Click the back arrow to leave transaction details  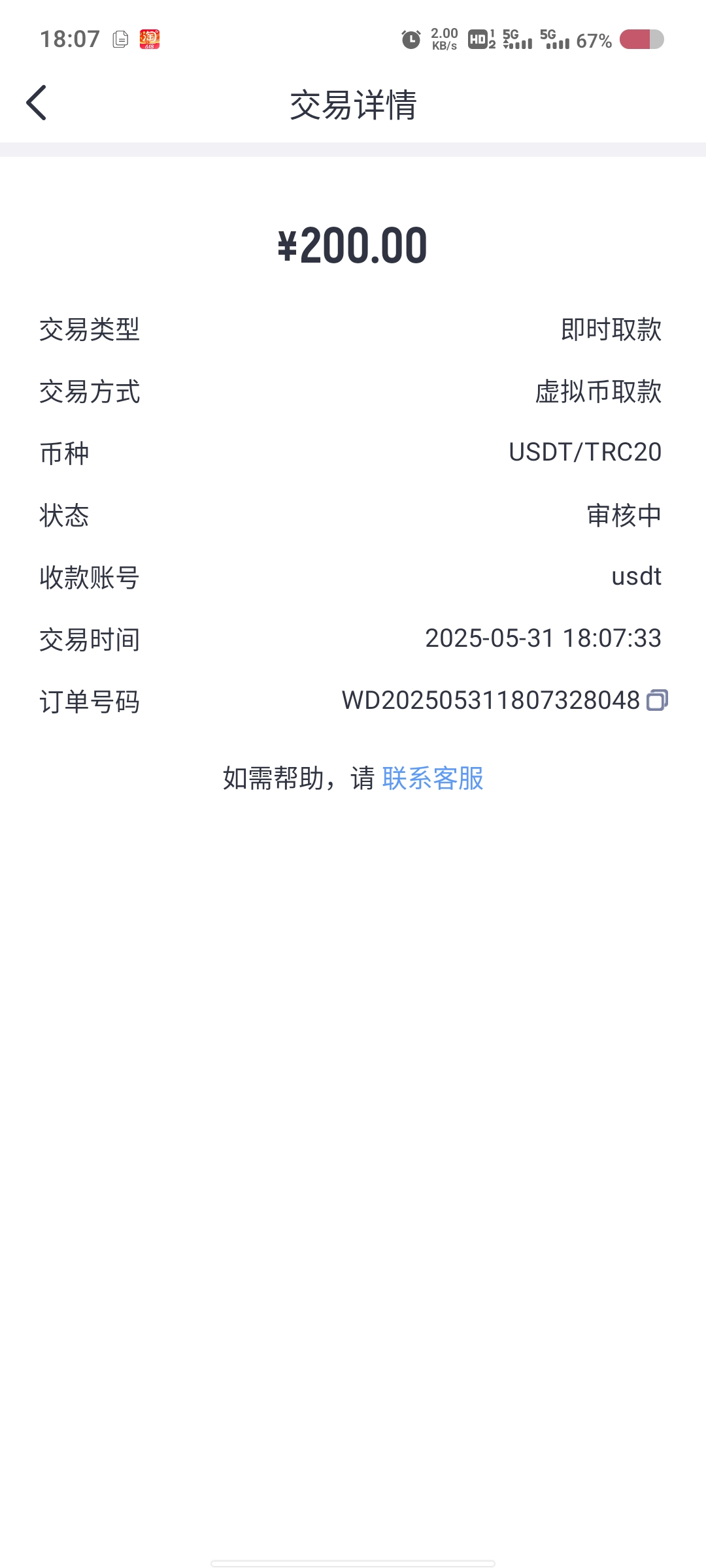click(x=37, y=103)
